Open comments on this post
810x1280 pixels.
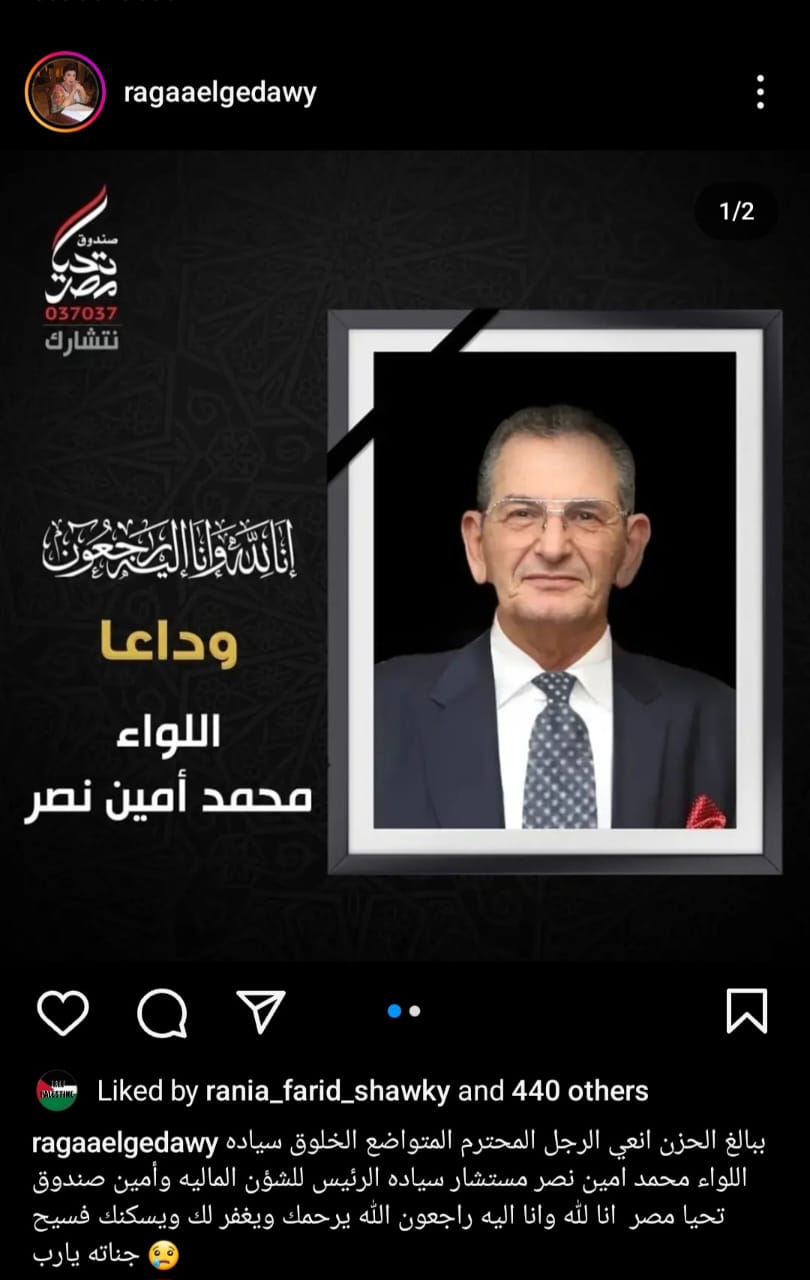click(162, 1012)
